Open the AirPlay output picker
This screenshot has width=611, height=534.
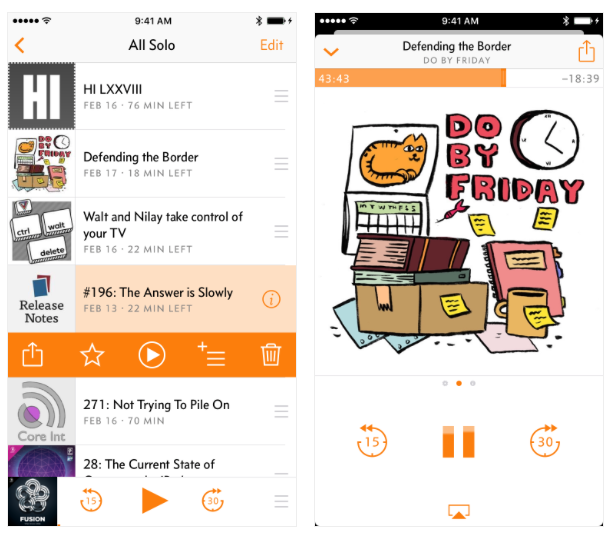[x=459, y=511]
